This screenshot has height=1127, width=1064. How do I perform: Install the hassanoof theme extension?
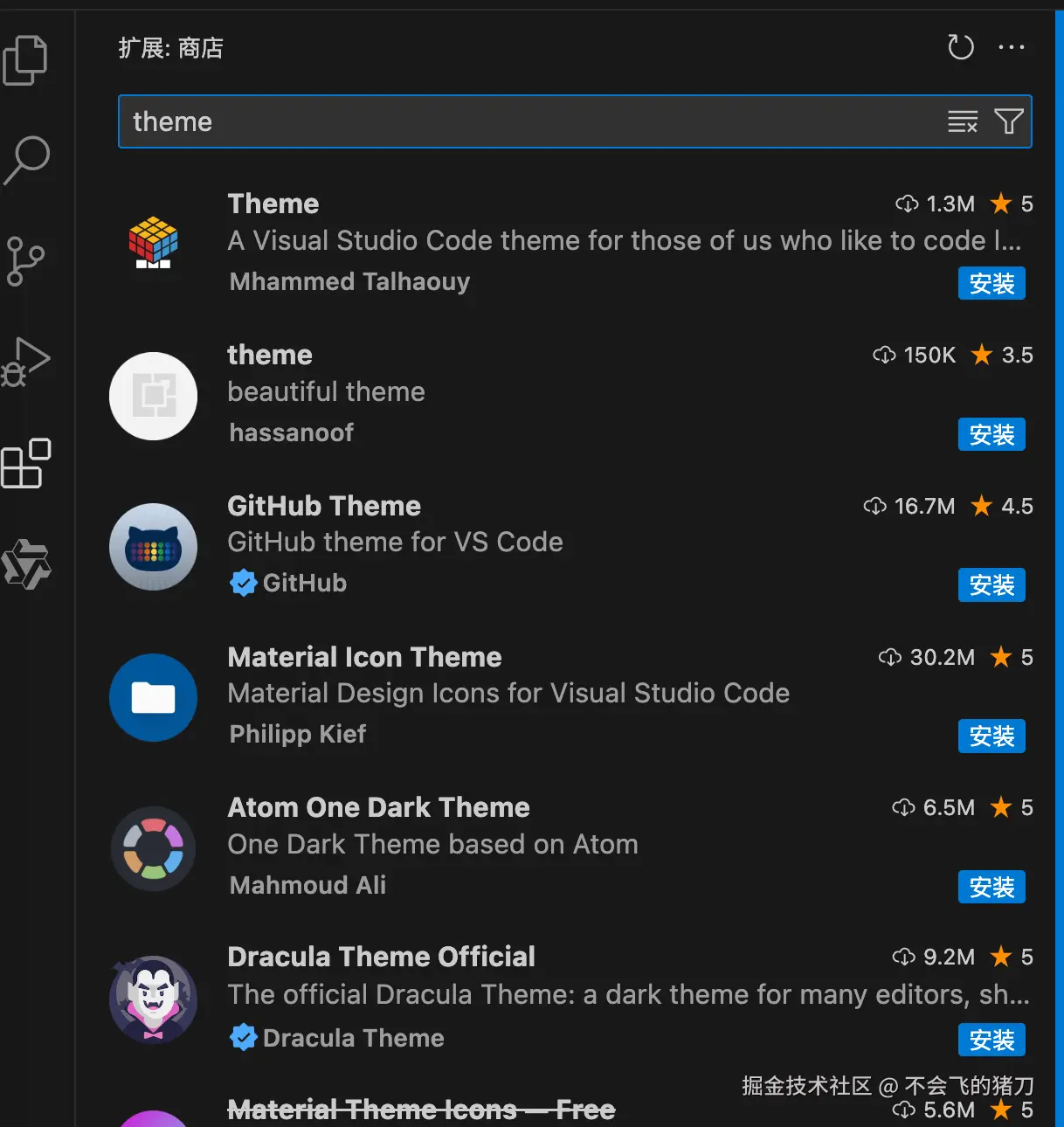991,435
